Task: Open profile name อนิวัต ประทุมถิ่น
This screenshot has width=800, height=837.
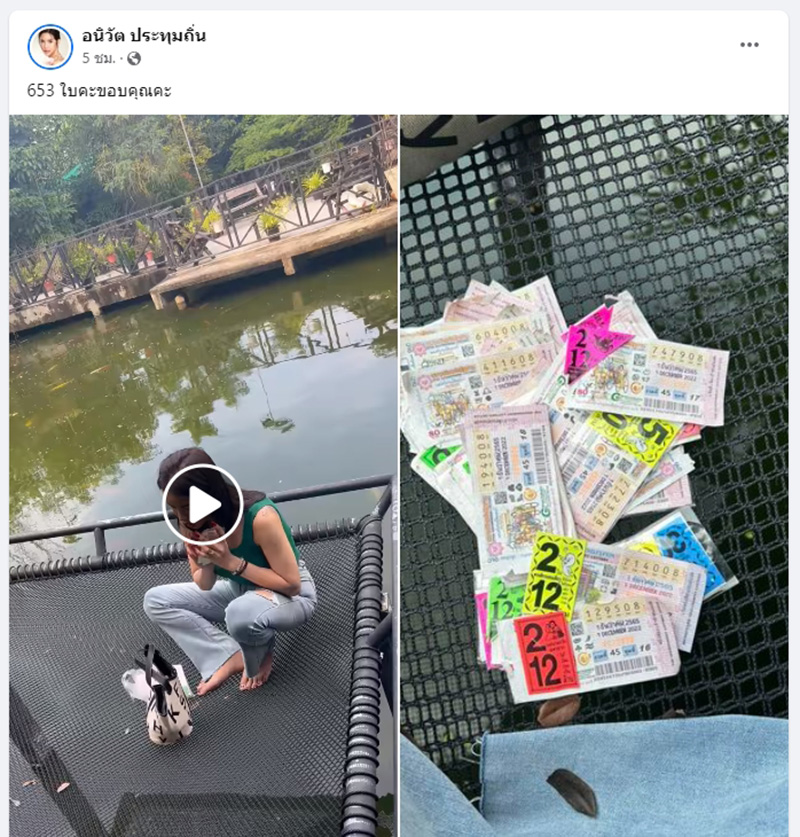Action: pyautogui.click(x=144, y=36)
